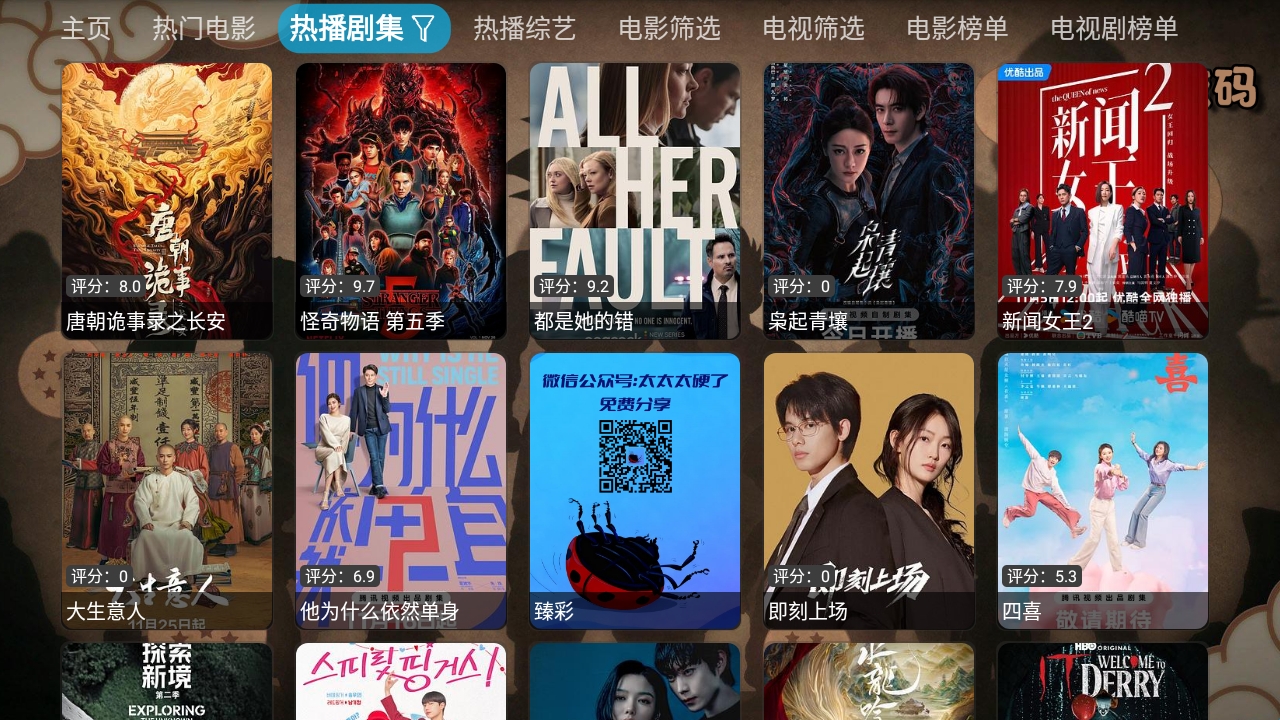The width and height of the screenshot is (1280, 720).
Task: Switch to the 热播综艺 tab
Action: click(525, 28)
